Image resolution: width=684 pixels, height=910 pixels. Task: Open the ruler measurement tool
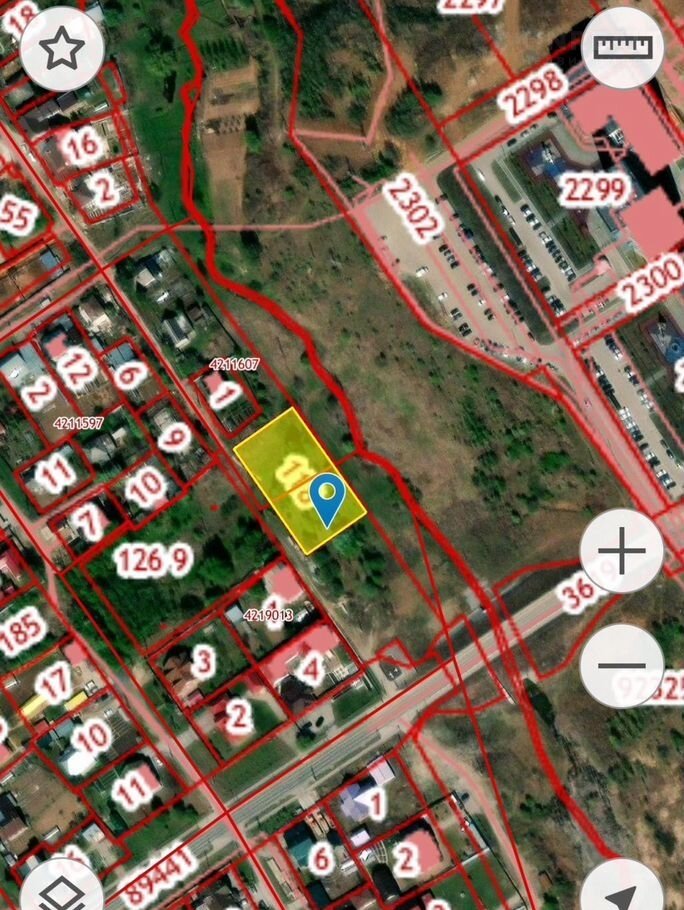point(622,48)
